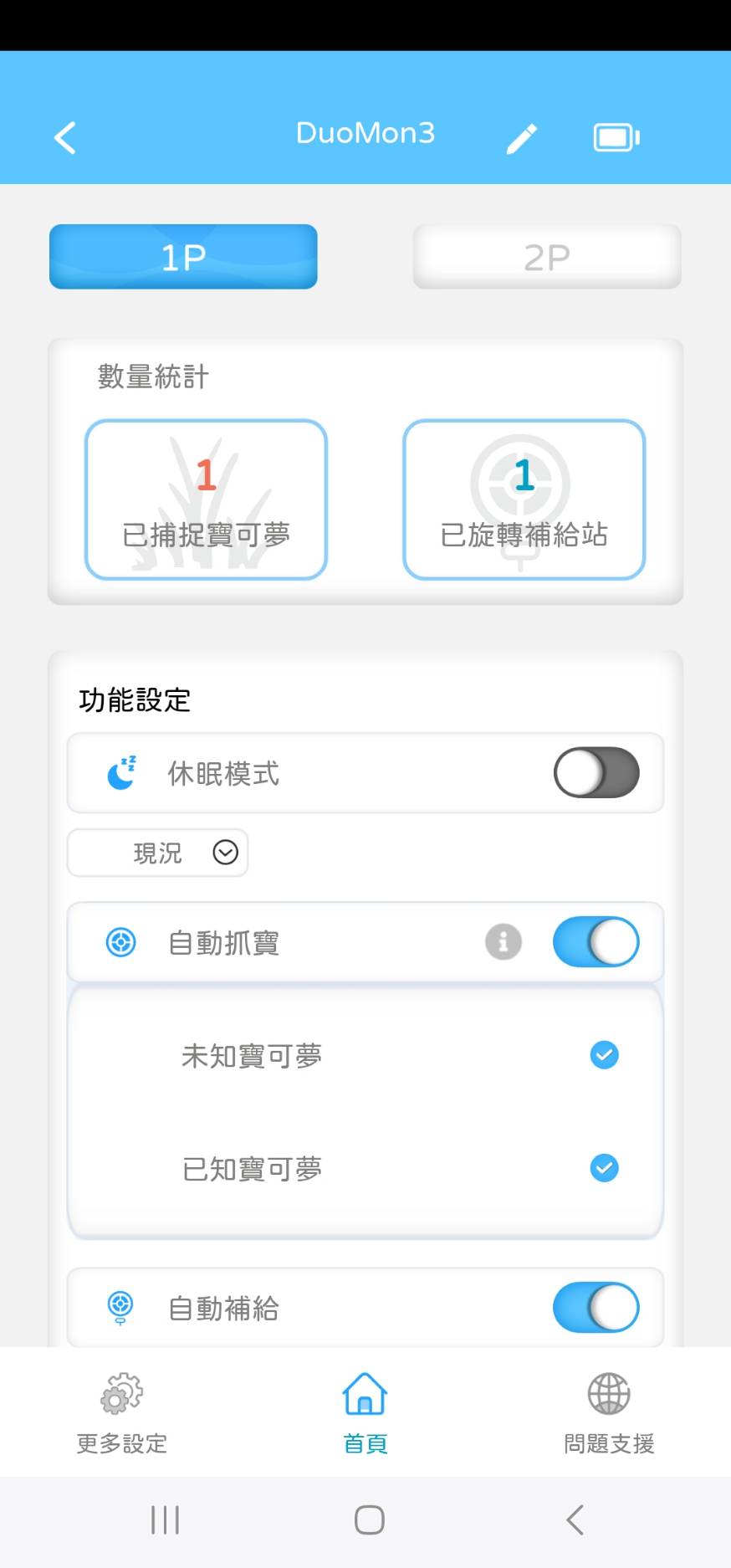Uncheck 已知寶可夢 option

[605, 1167]
